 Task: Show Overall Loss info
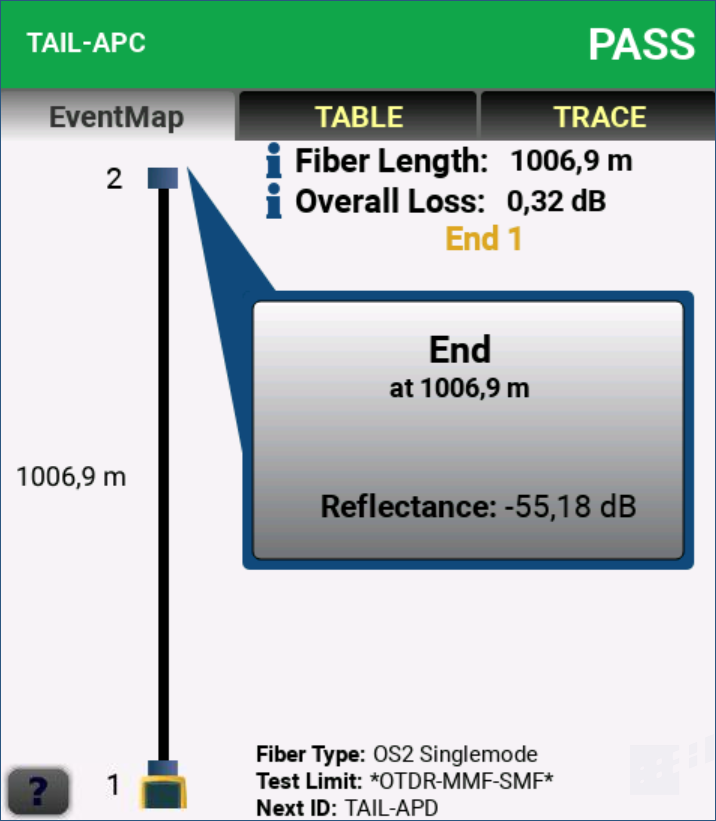tap(274, 202)
